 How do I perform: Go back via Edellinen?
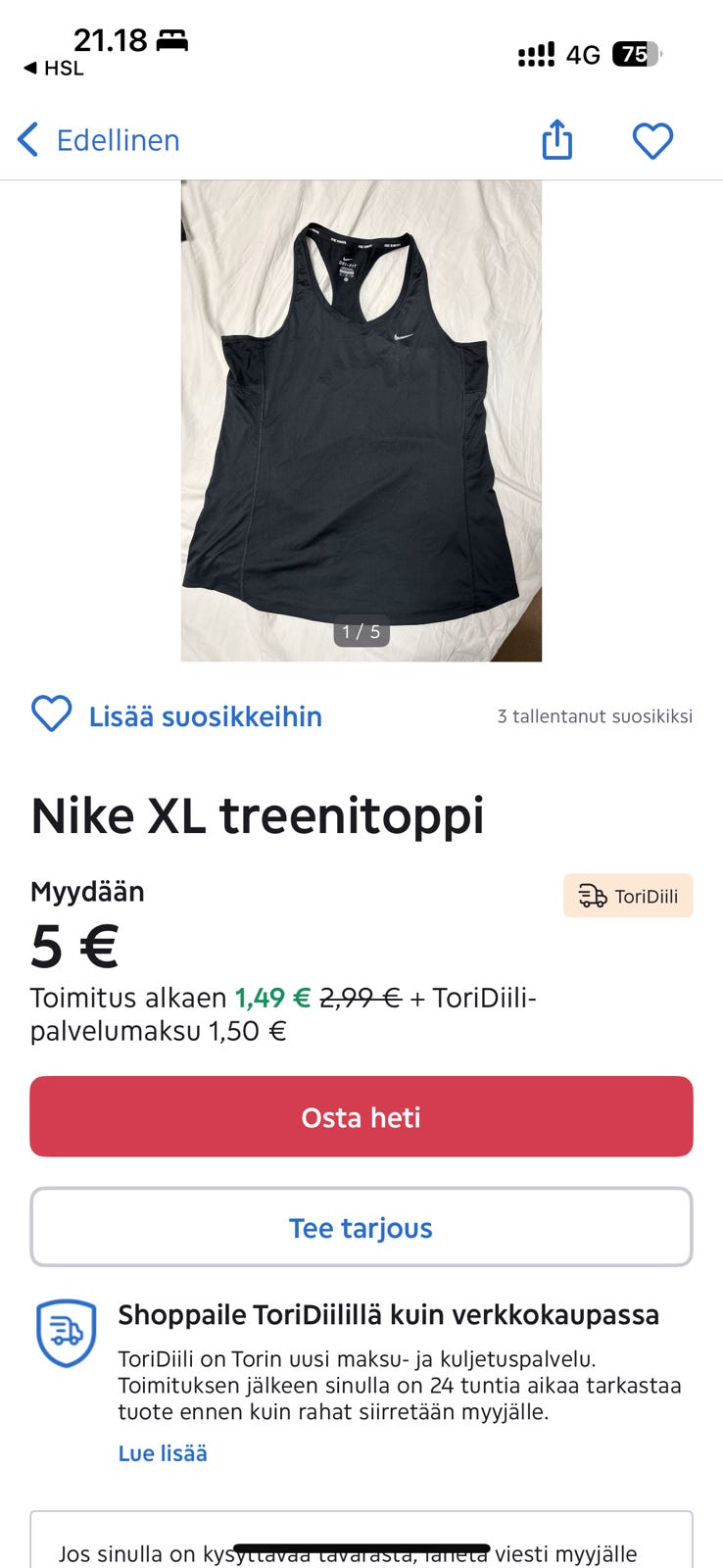coord(99,140)
